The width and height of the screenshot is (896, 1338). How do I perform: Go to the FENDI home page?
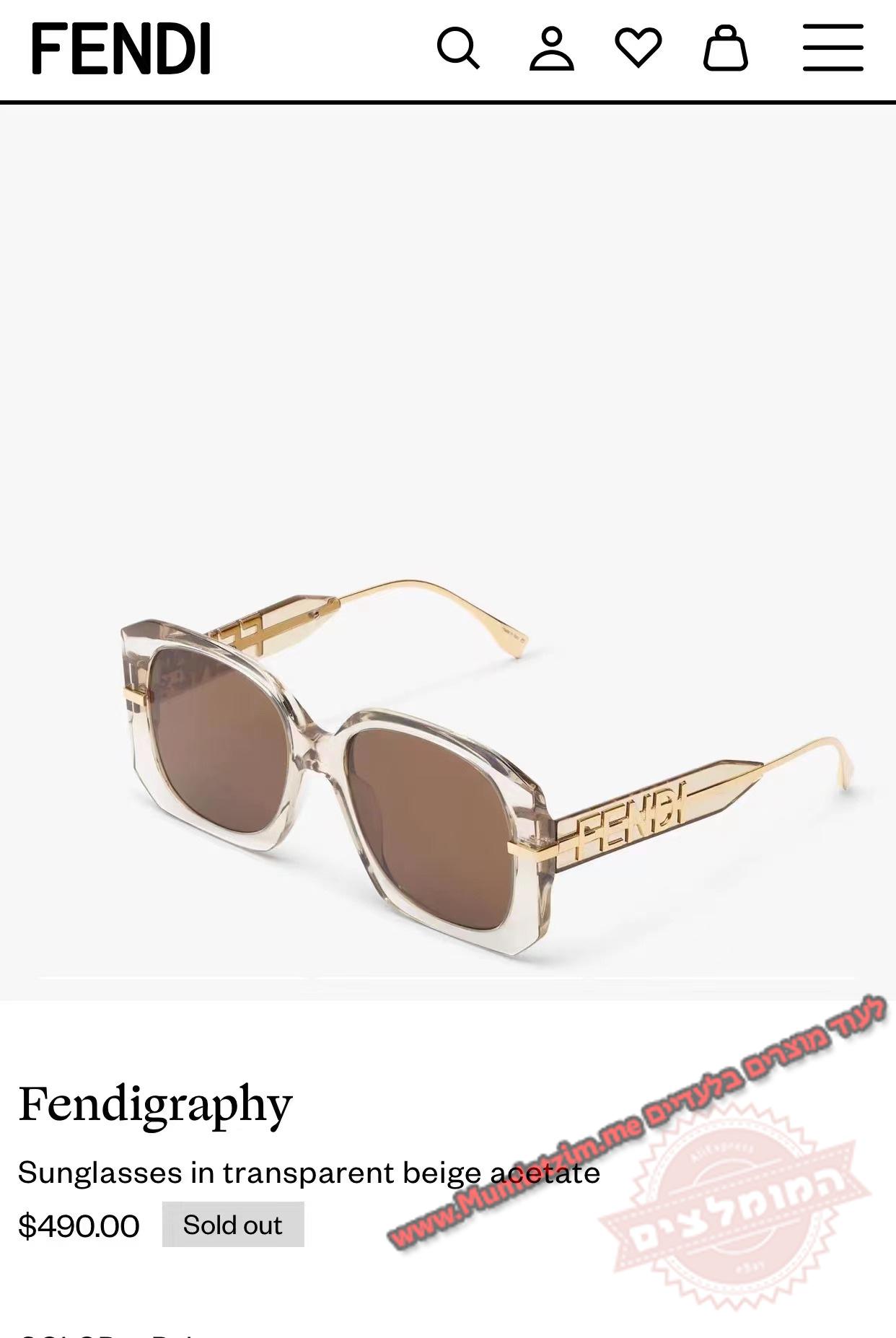[x=120, y=49]
